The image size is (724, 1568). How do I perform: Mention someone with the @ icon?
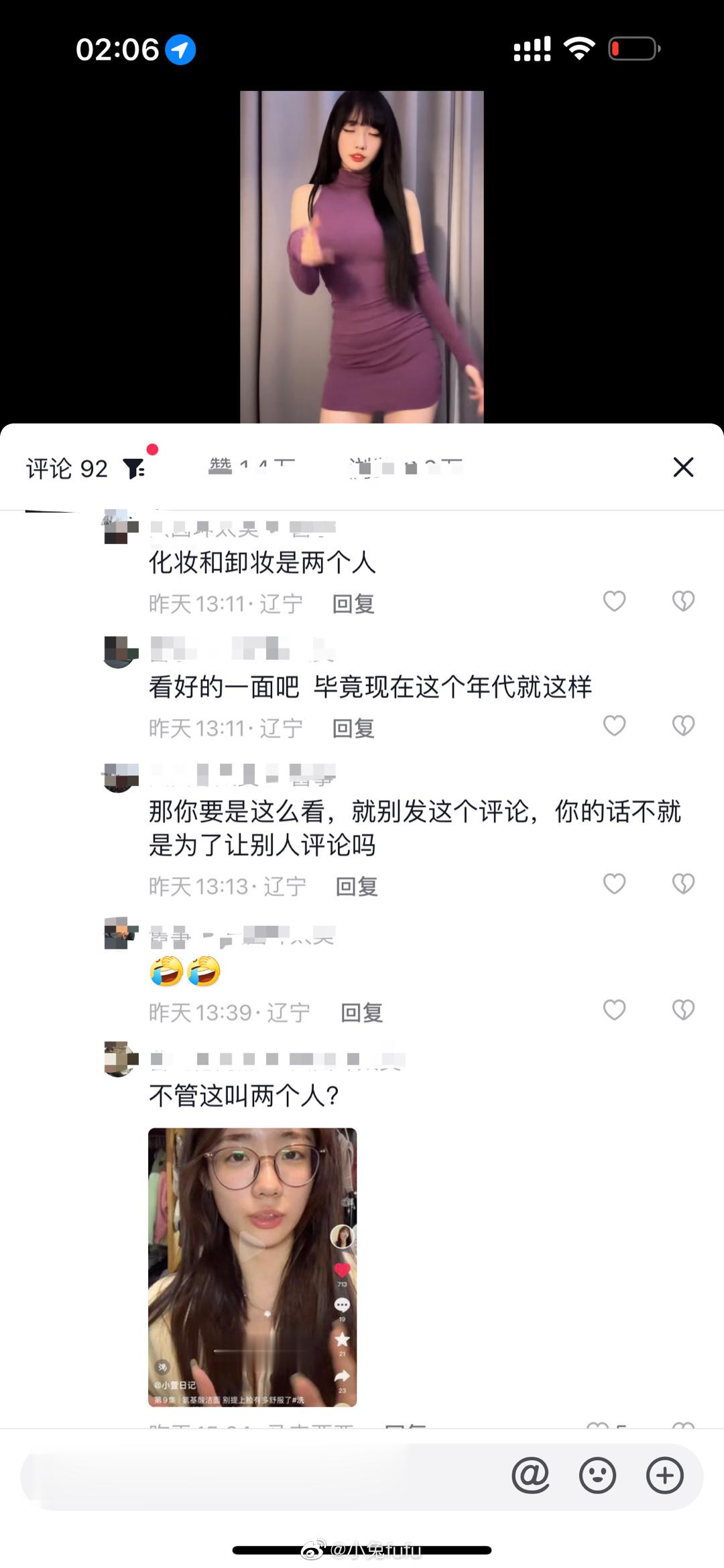click(530, 1476)
